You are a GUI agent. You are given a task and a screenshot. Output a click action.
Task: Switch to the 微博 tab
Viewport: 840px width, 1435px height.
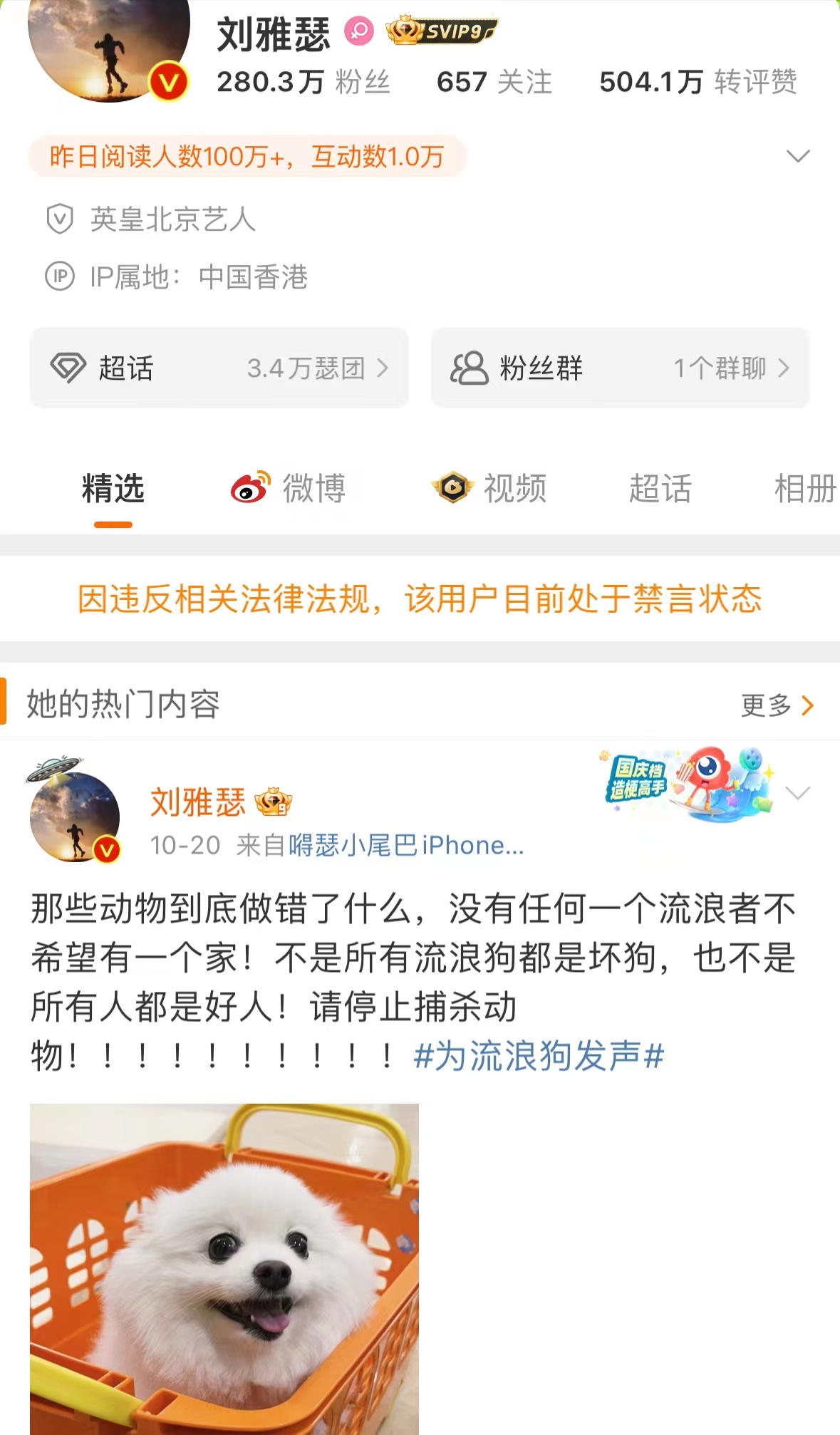coord(289,489)
